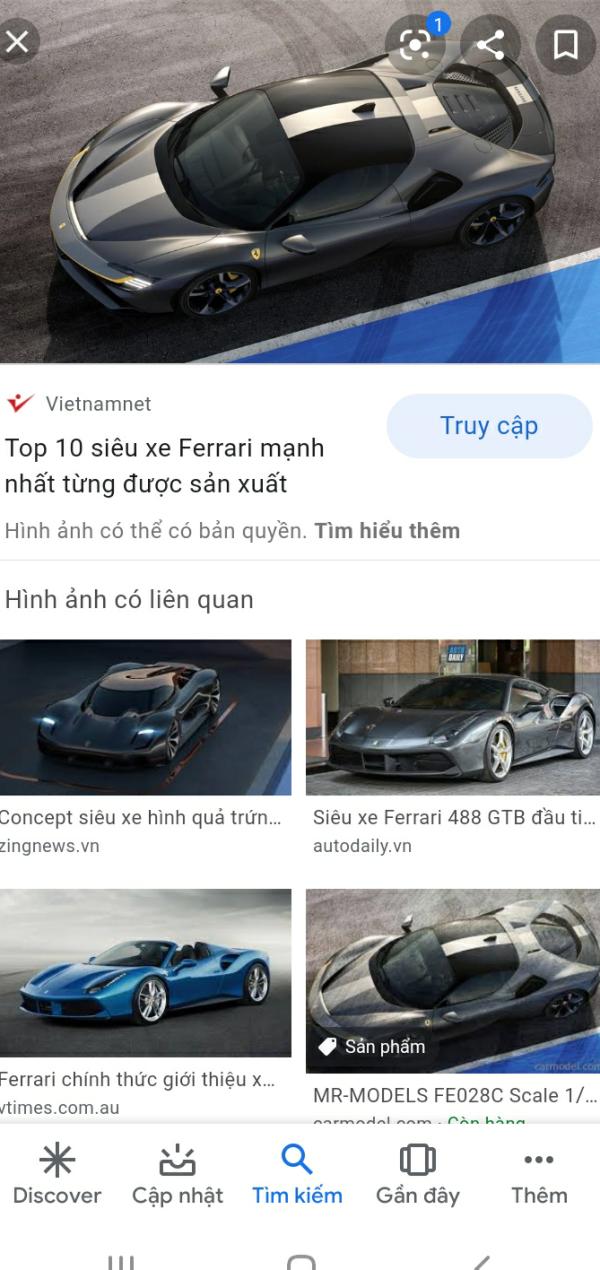Go to the Gần đây tab

[418, 1176]
